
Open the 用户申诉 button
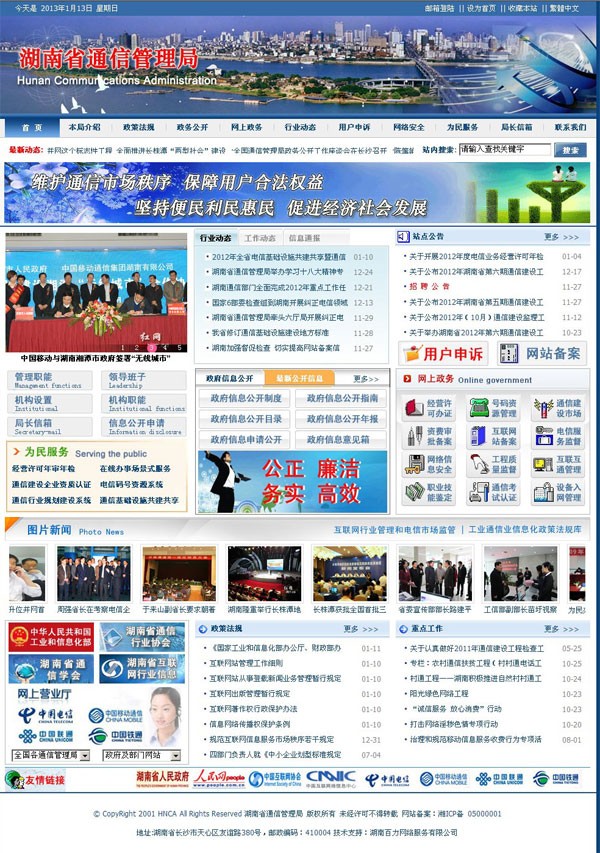(444, 353)
